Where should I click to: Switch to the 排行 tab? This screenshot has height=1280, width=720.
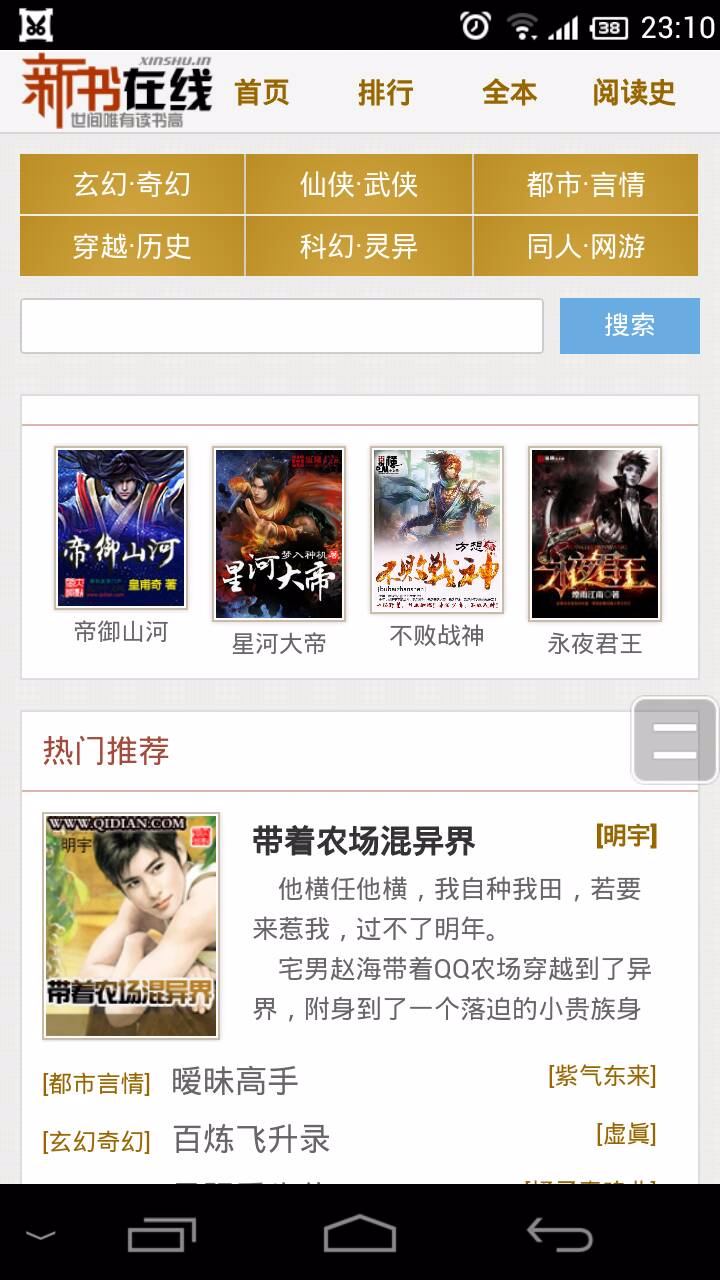click(387, 92)
